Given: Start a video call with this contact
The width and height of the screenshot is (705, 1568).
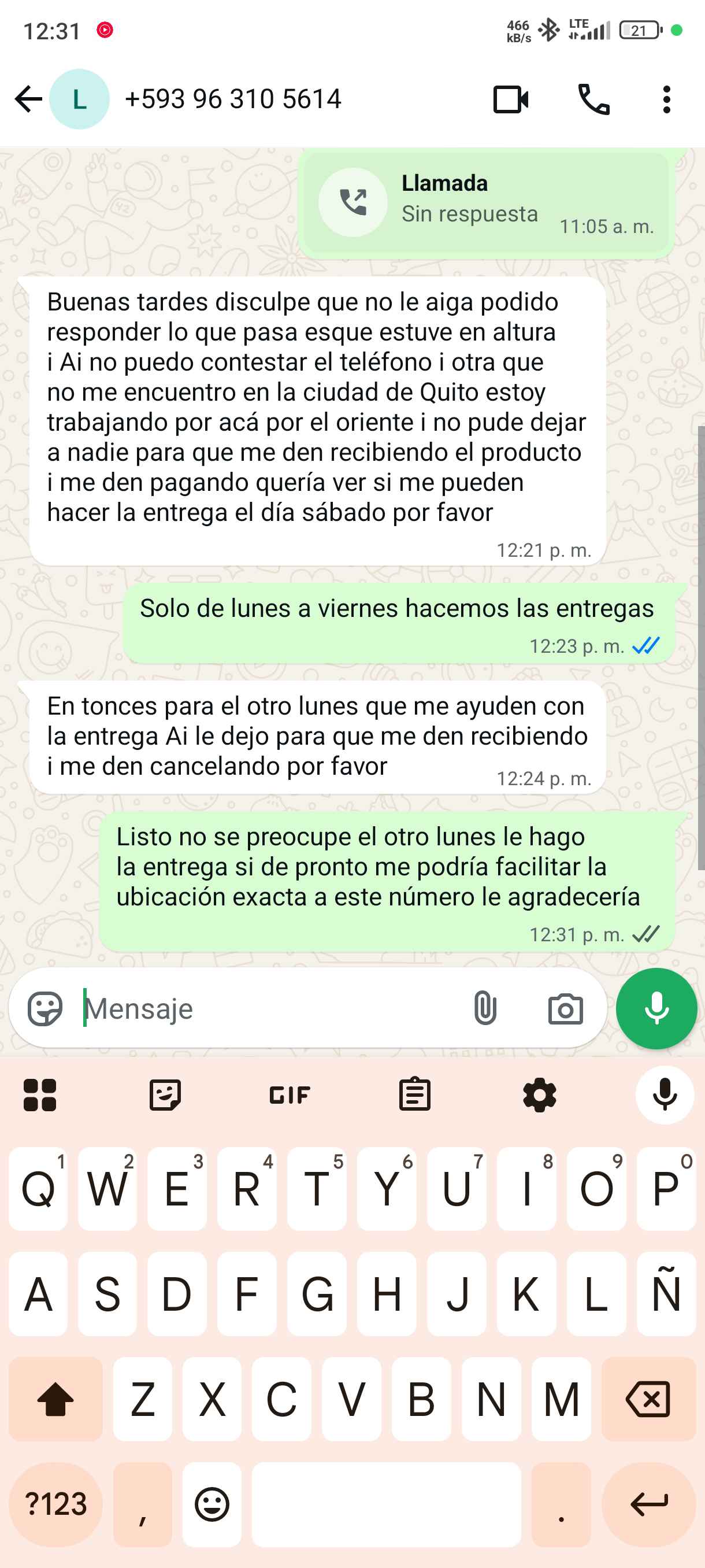Looking at the screenshot, I should (510, 99).
